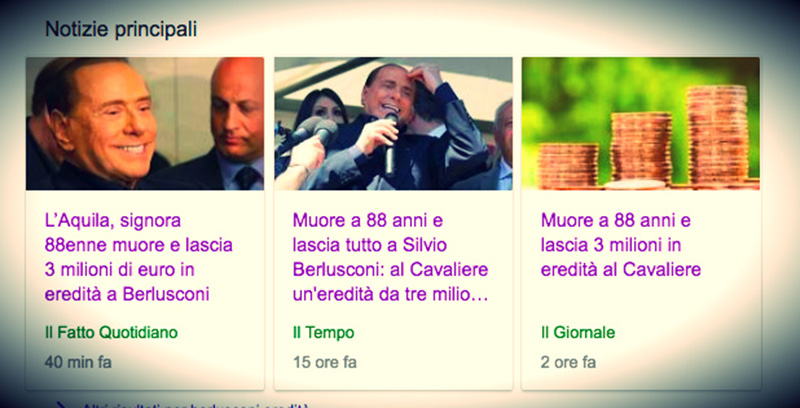The image size is (800, 408).
Task: Open the Il Fatto Quotidiano article about L'Aquila
Action: pyautogui.click(x=133, y=257)
